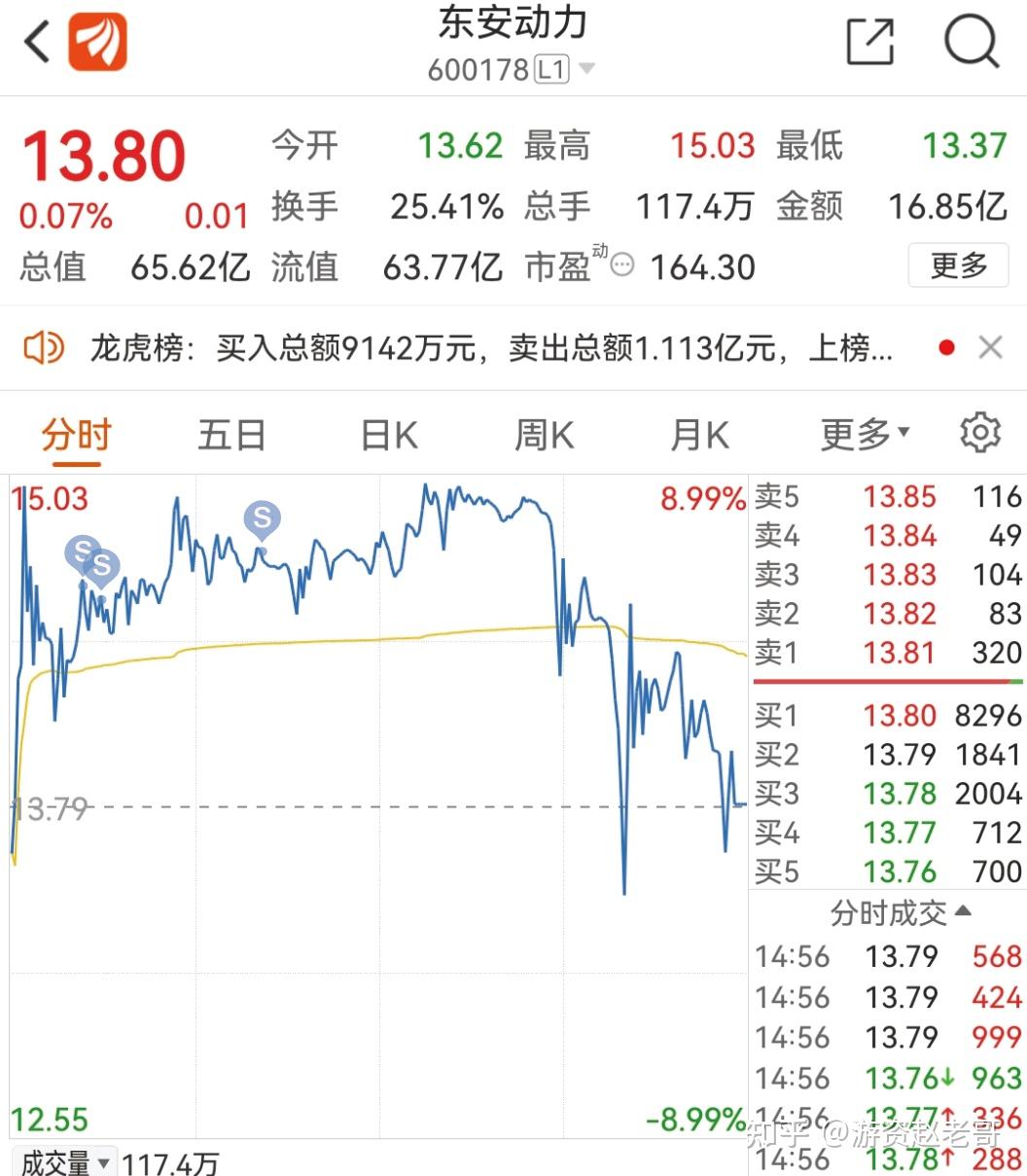The width and height of the screenshot is (1027, 1176).
Task: Open the 龙虎榜 announcement text link
Action: point(486,346)
